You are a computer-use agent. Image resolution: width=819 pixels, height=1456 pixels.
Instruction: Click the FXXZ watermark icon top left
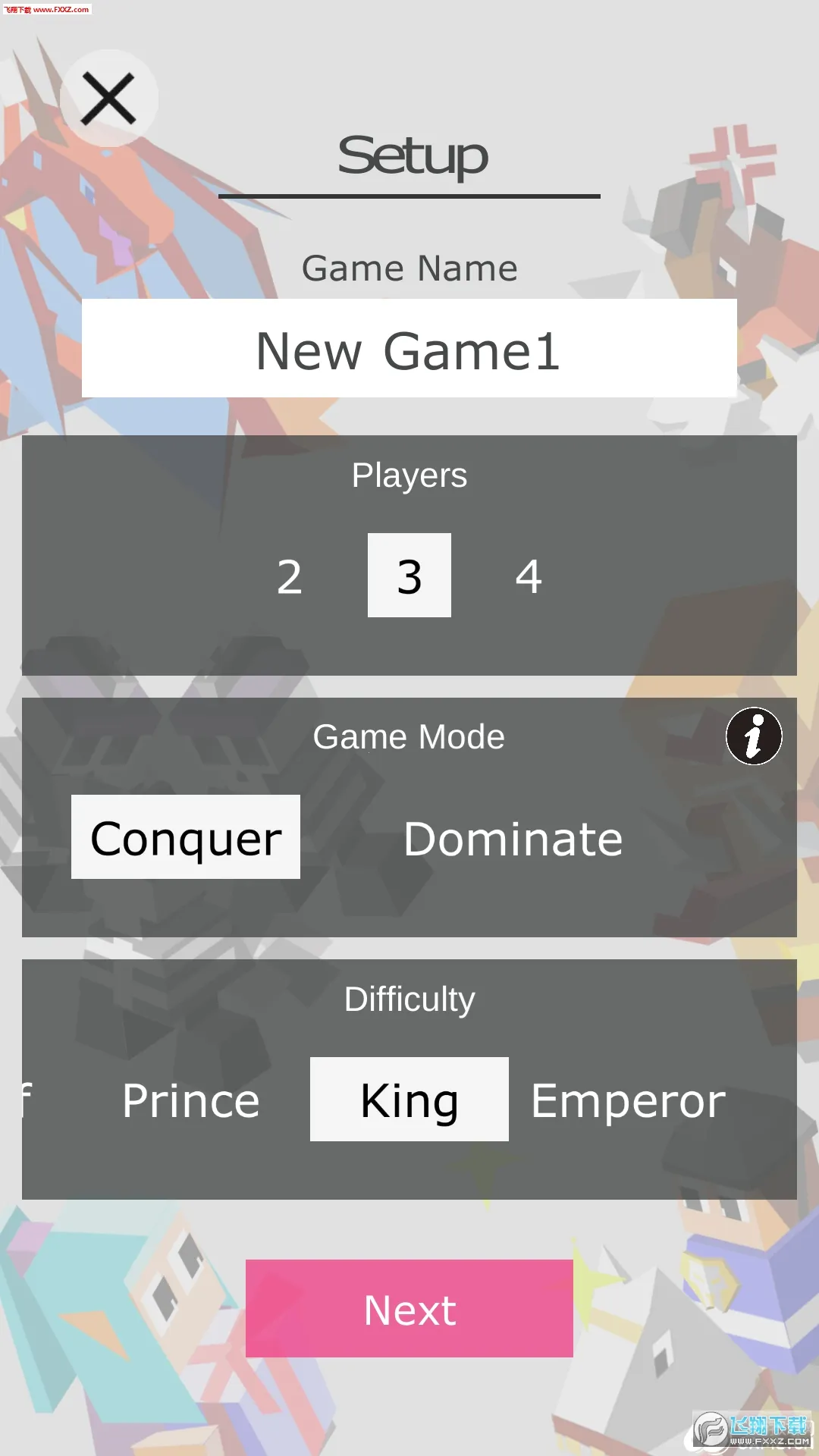pos(45,9)
